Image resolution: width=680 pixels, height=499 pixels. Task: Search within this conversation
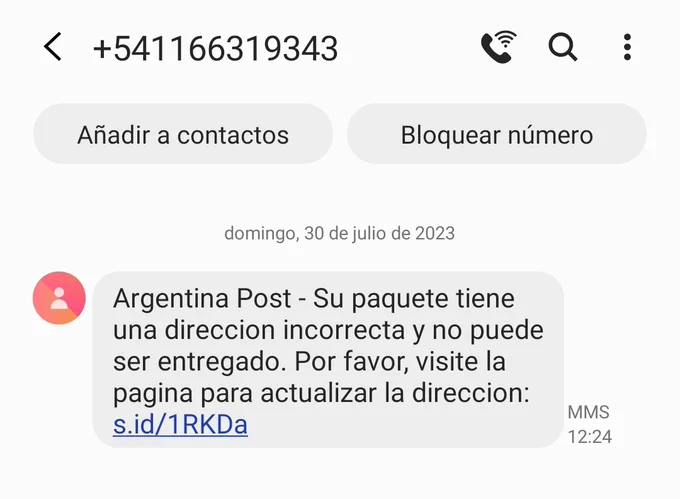tap(563, 47)
